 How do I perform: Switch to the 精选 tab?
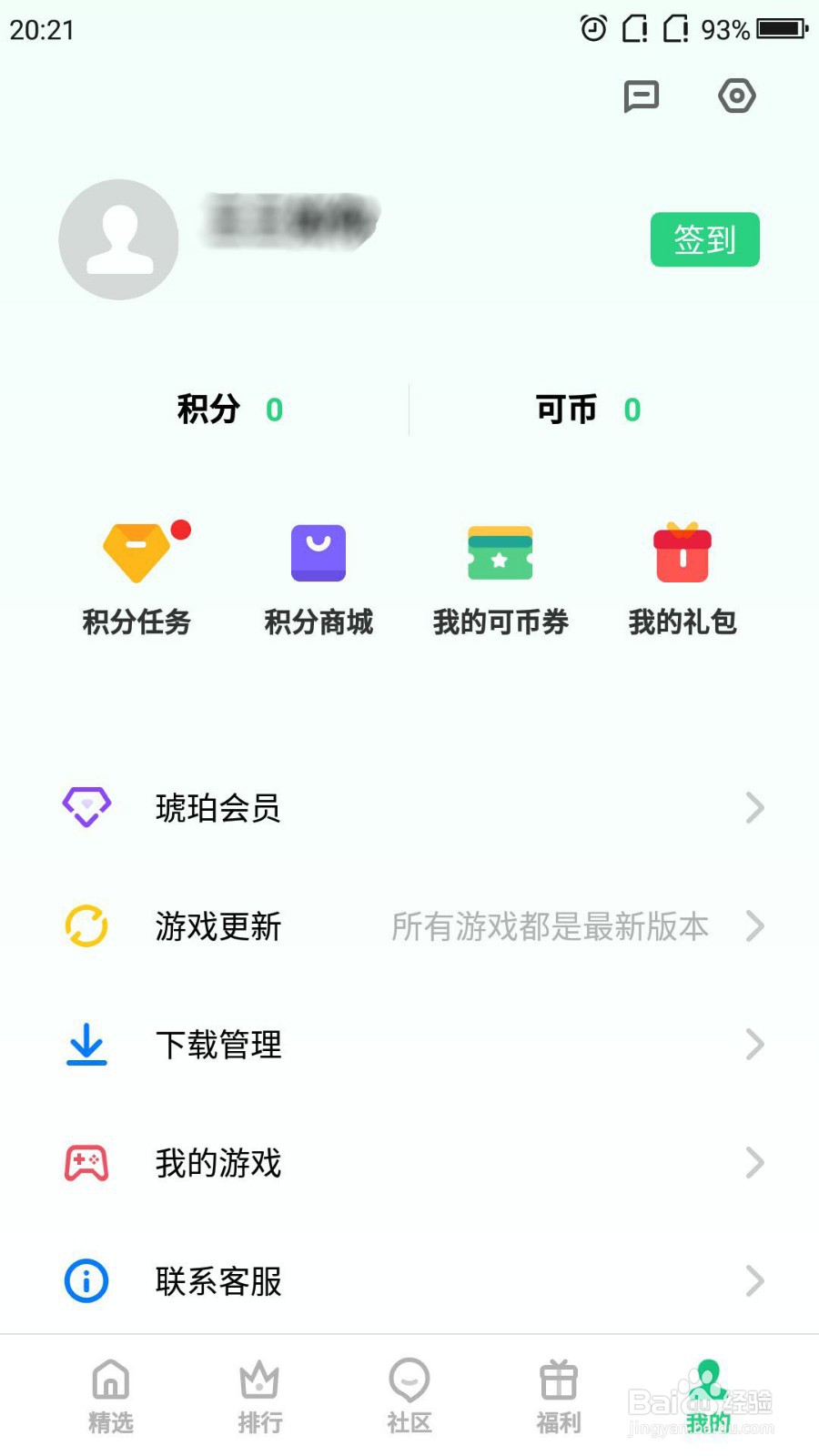(111, 1397)
